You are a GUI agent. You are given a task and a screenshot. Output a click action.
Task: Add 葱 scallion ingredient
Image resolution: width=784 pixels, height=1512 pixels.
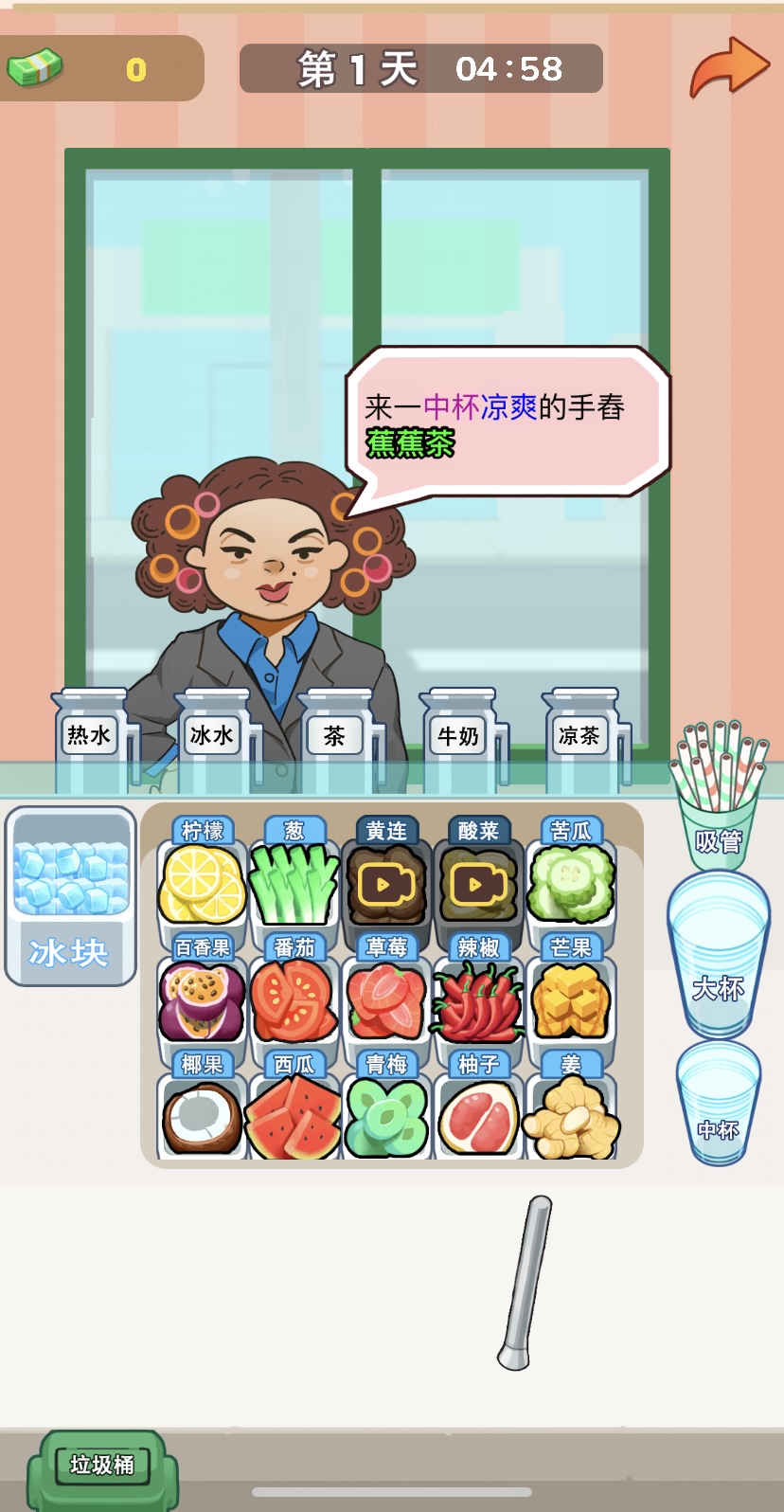294,883
